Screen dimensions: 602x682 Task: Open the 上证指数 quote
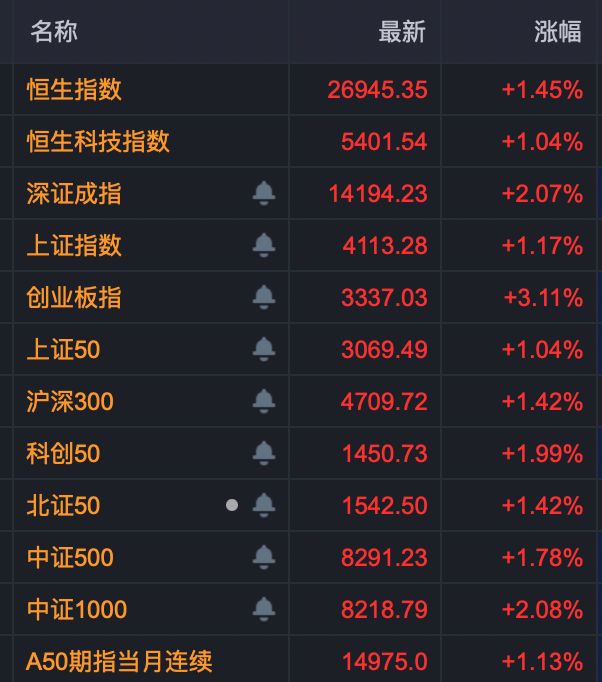(75, 246)
